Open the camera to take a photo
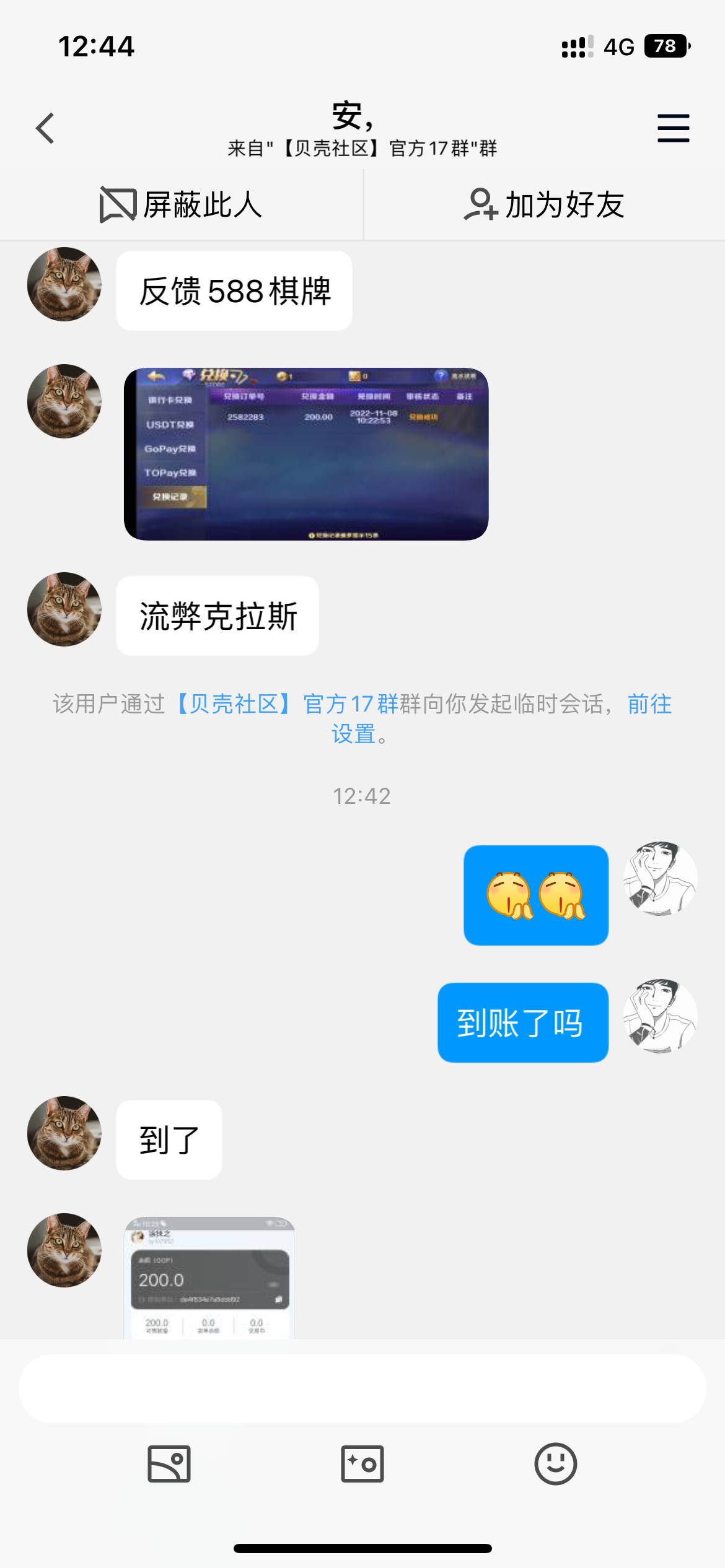Viewport: 725px width, 1568px height. (x=362, y=1464)
